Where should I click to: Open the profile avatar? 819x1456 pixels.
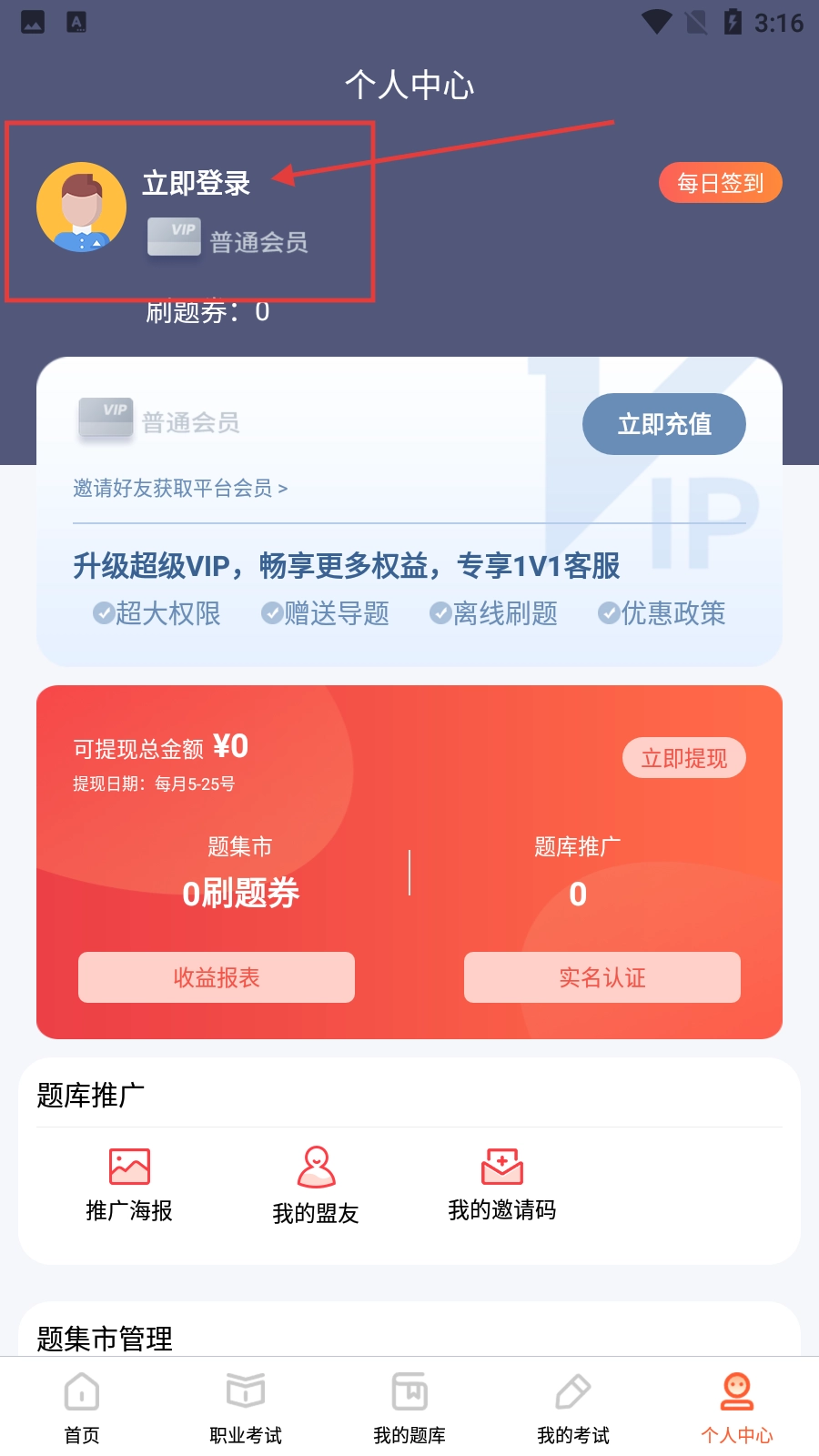click(81, 207)
